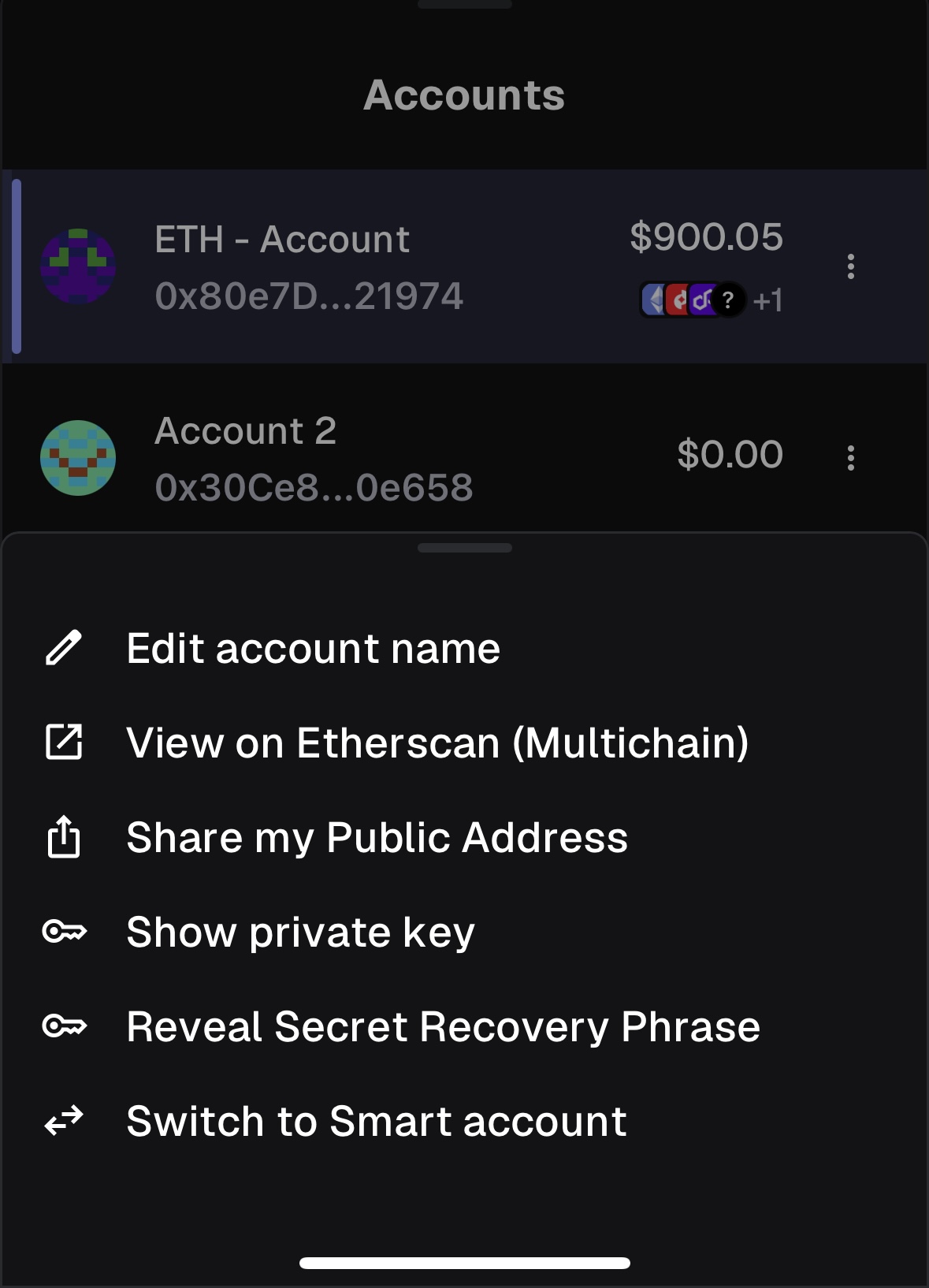Open three-dot menu for Account 2
The image size is (929, 1288).
pyautogui.click(x=850, y=458)
